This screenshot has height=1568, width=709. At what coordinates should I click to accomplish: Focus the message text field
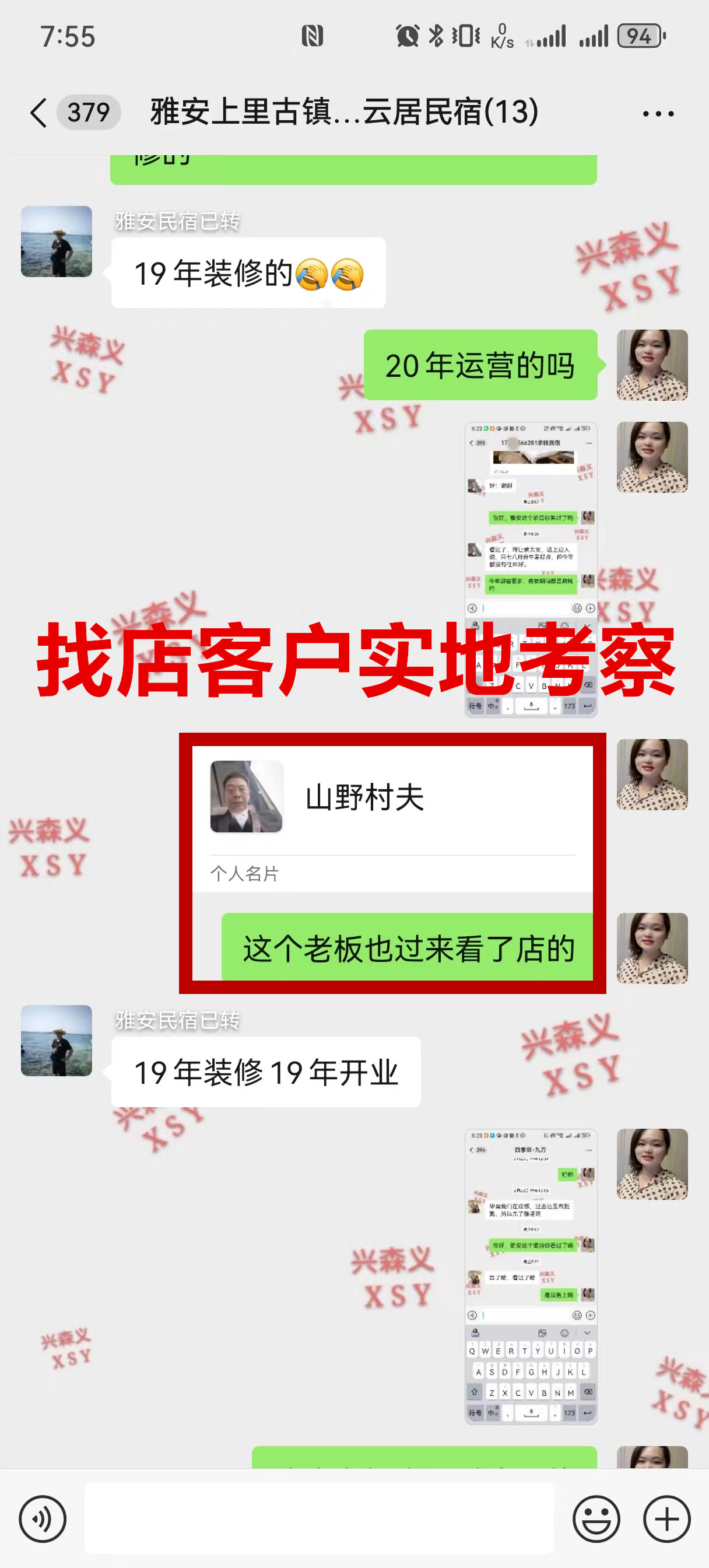tap(319, 1518)
